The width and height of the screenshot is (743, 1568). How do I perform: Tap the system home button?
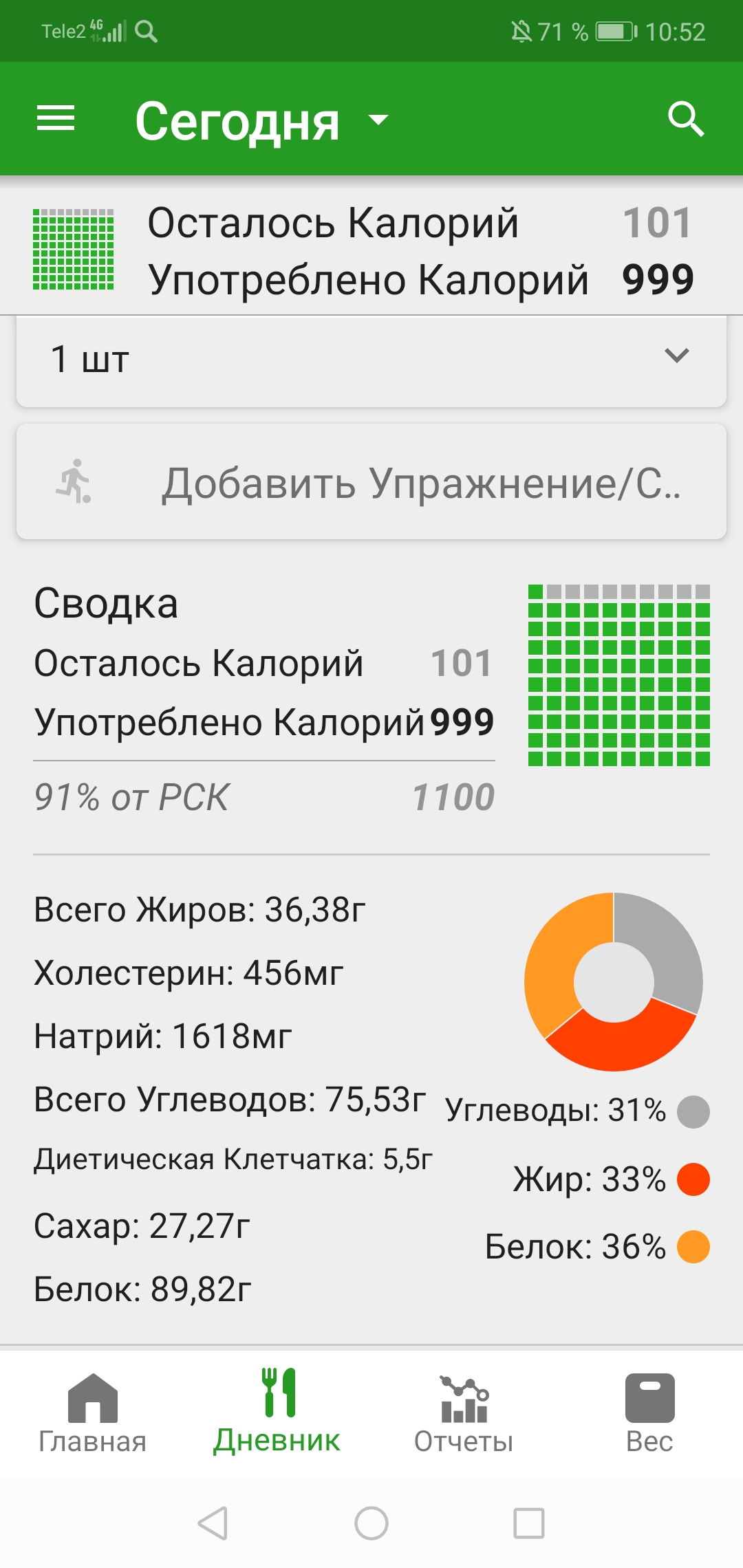coord(371,1523)
